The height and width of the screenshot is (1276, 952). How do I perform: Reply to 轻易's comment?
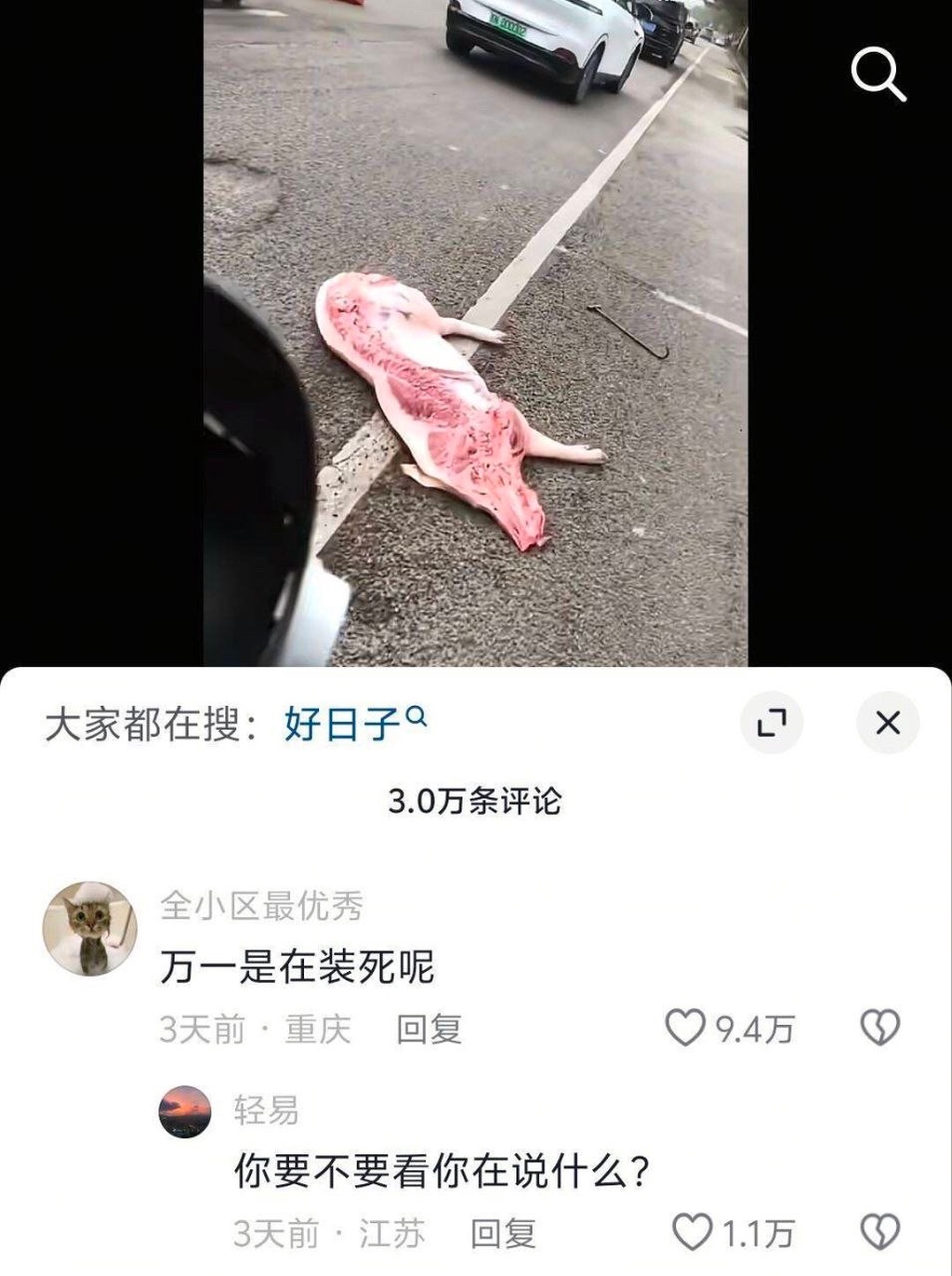(x=503, y=1234)
